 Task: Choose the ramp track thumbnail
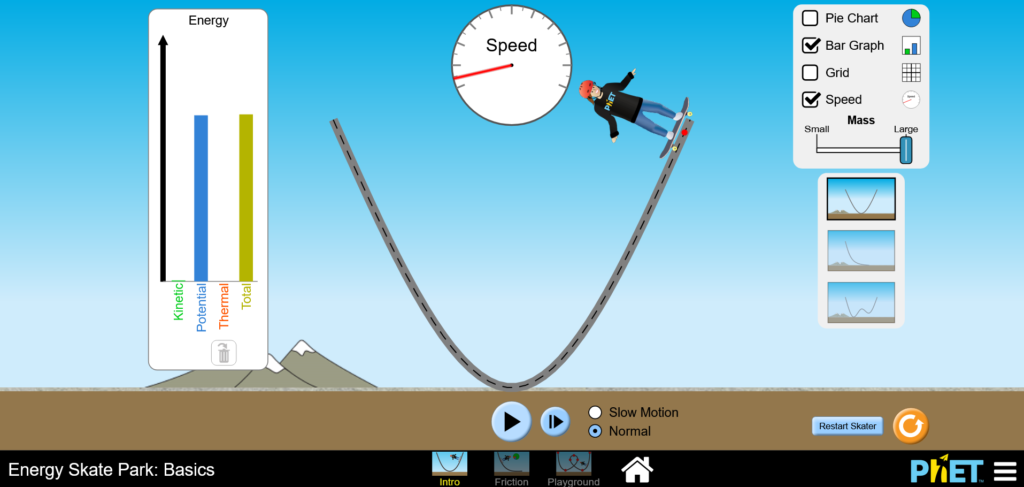click(x=860, y=250)
